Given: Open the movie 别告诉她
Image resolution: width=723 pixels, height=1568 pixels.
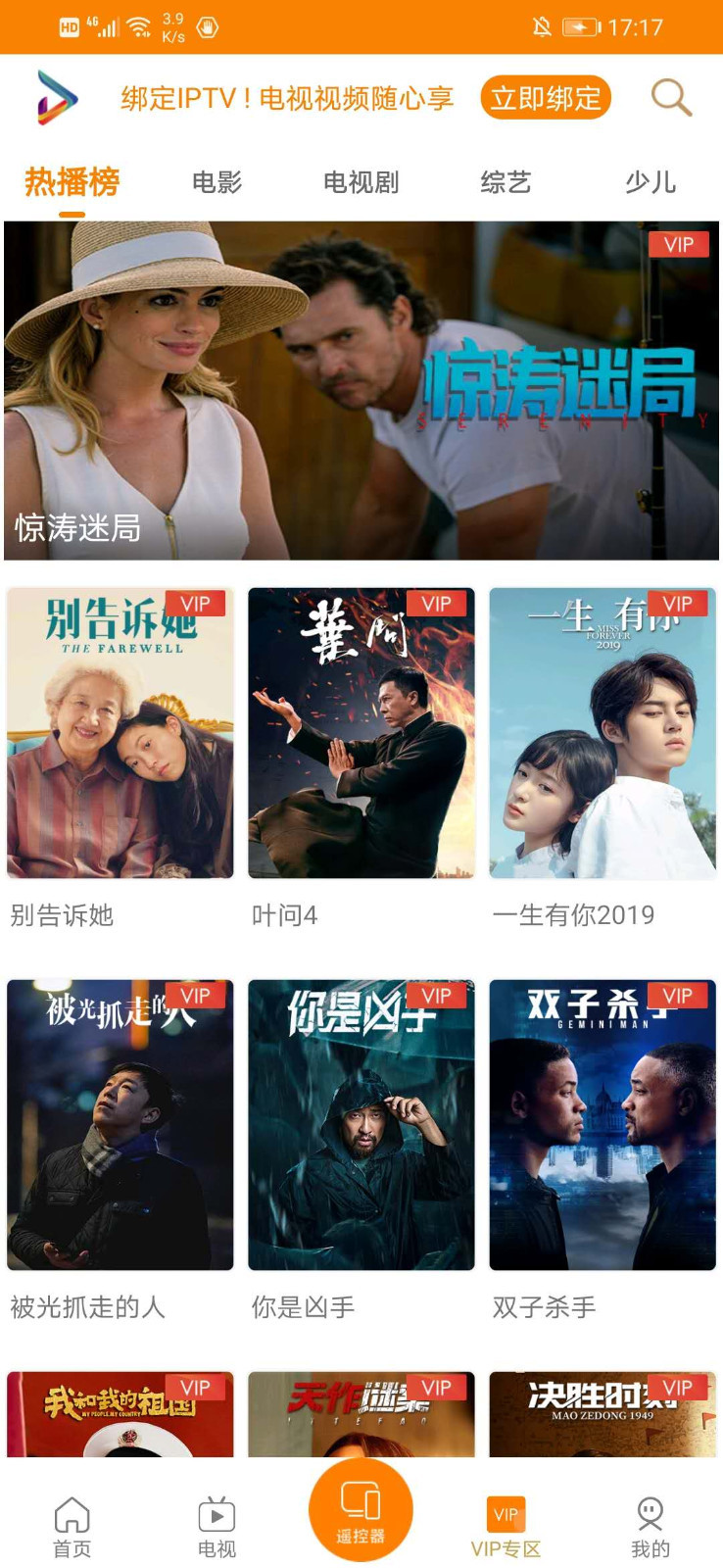Looking at the screenshot, I should click(x=120, y=733).
